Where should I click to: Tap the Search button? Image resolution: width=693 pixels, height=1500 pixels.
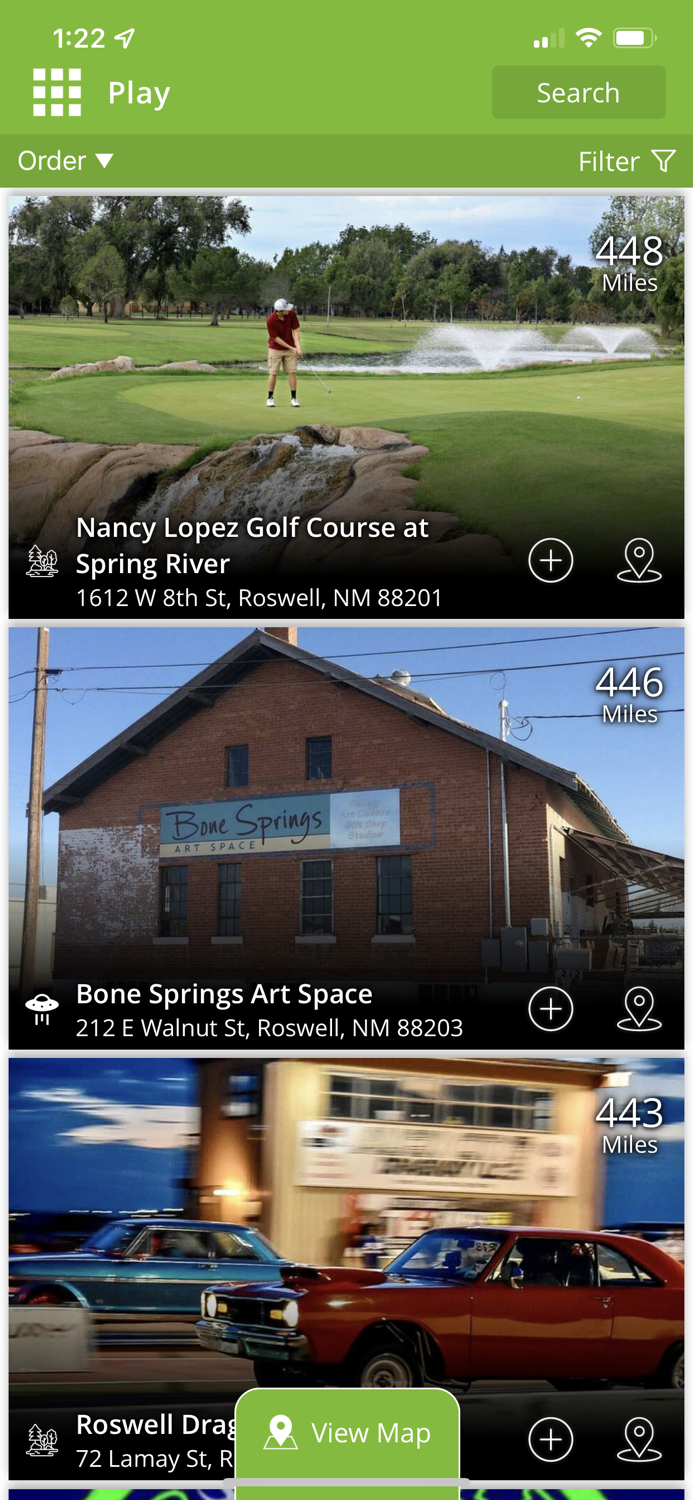[578, 93]
